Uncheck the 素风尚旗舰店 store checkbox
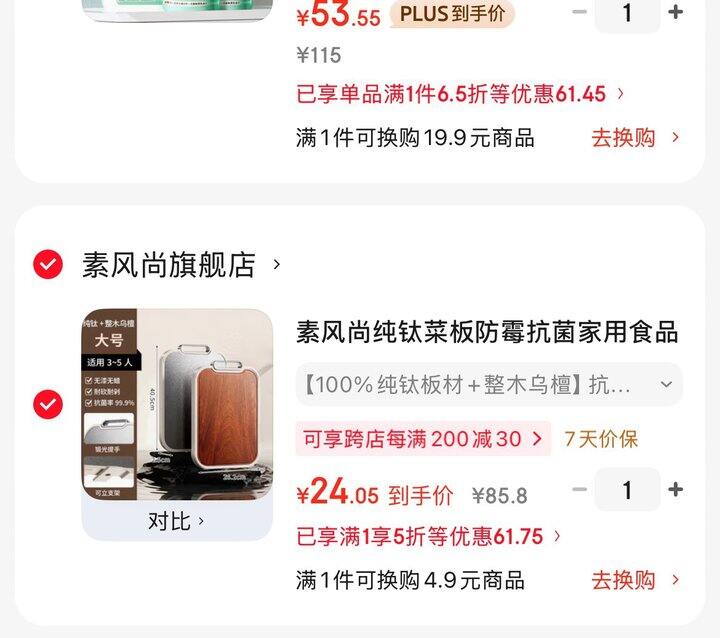 pos(48,265)
